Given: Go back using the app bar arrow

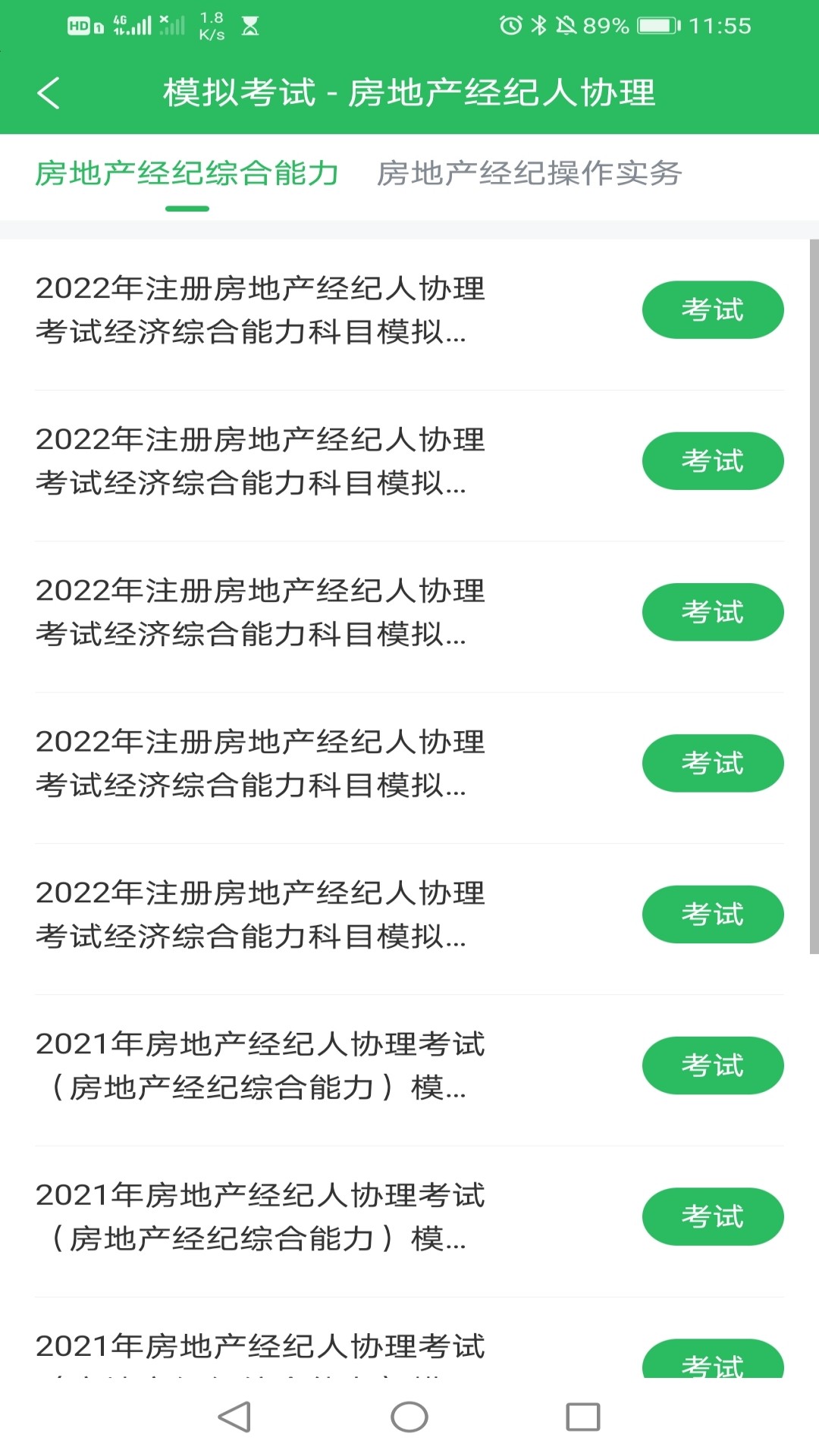Looking at the screenshot, I should tap(49, 93).
